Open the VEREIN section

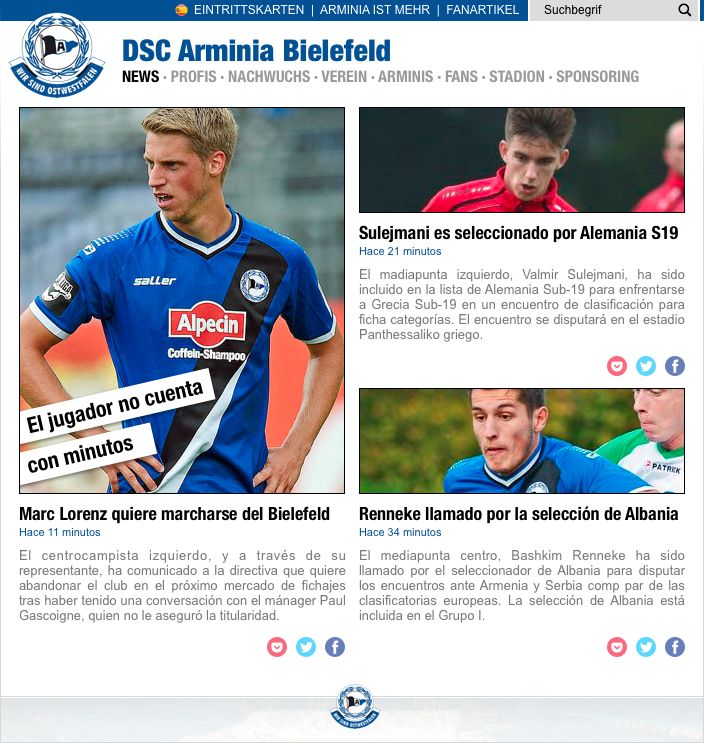click(x=344, y=77)
